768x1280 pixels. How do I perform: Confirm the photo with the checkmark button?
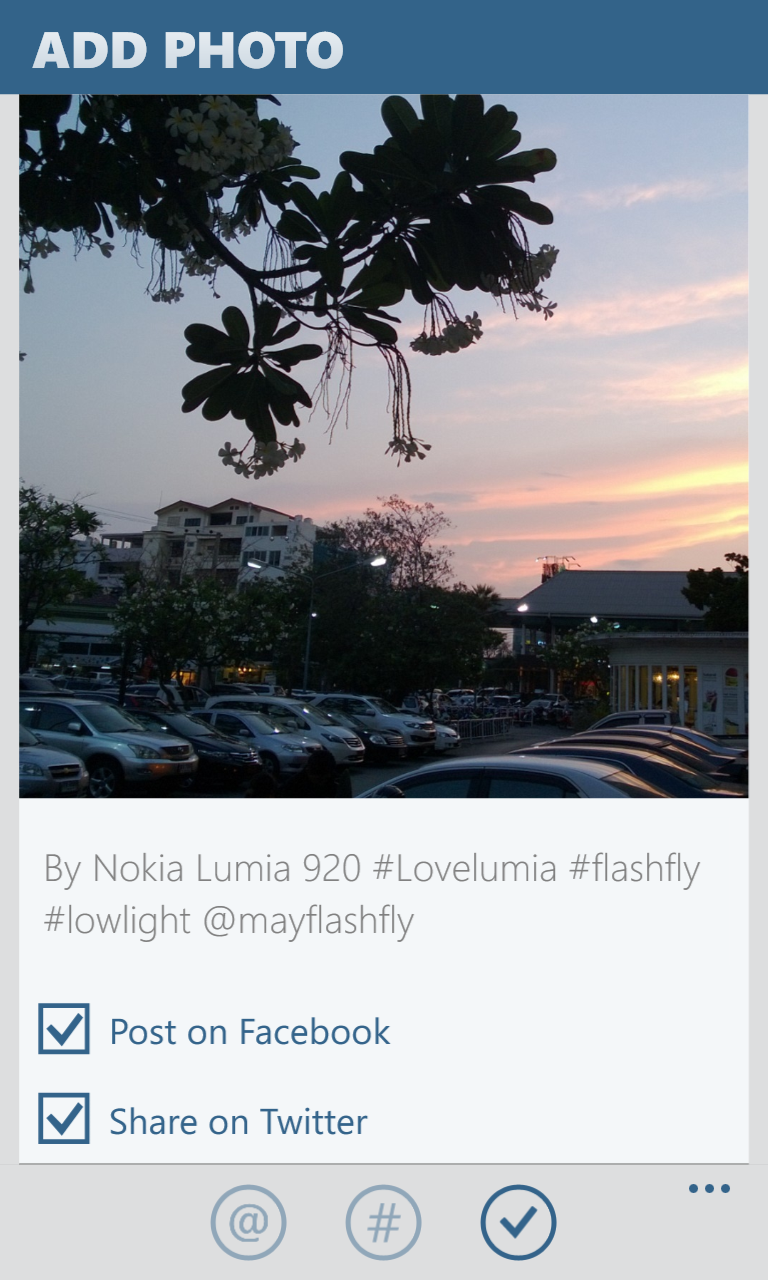pos(518,1222)
